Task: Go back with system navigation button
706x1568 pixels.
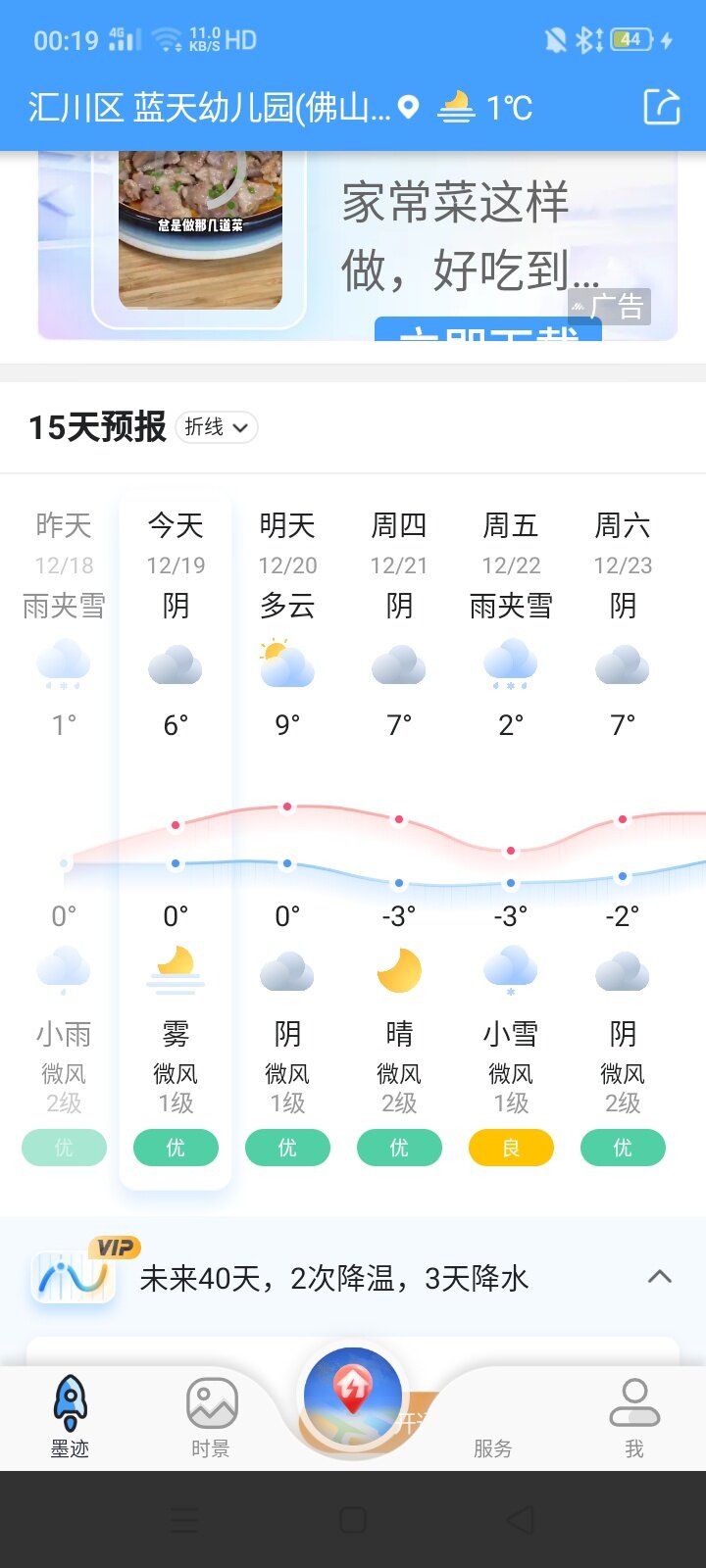Action: point(521,1520)
